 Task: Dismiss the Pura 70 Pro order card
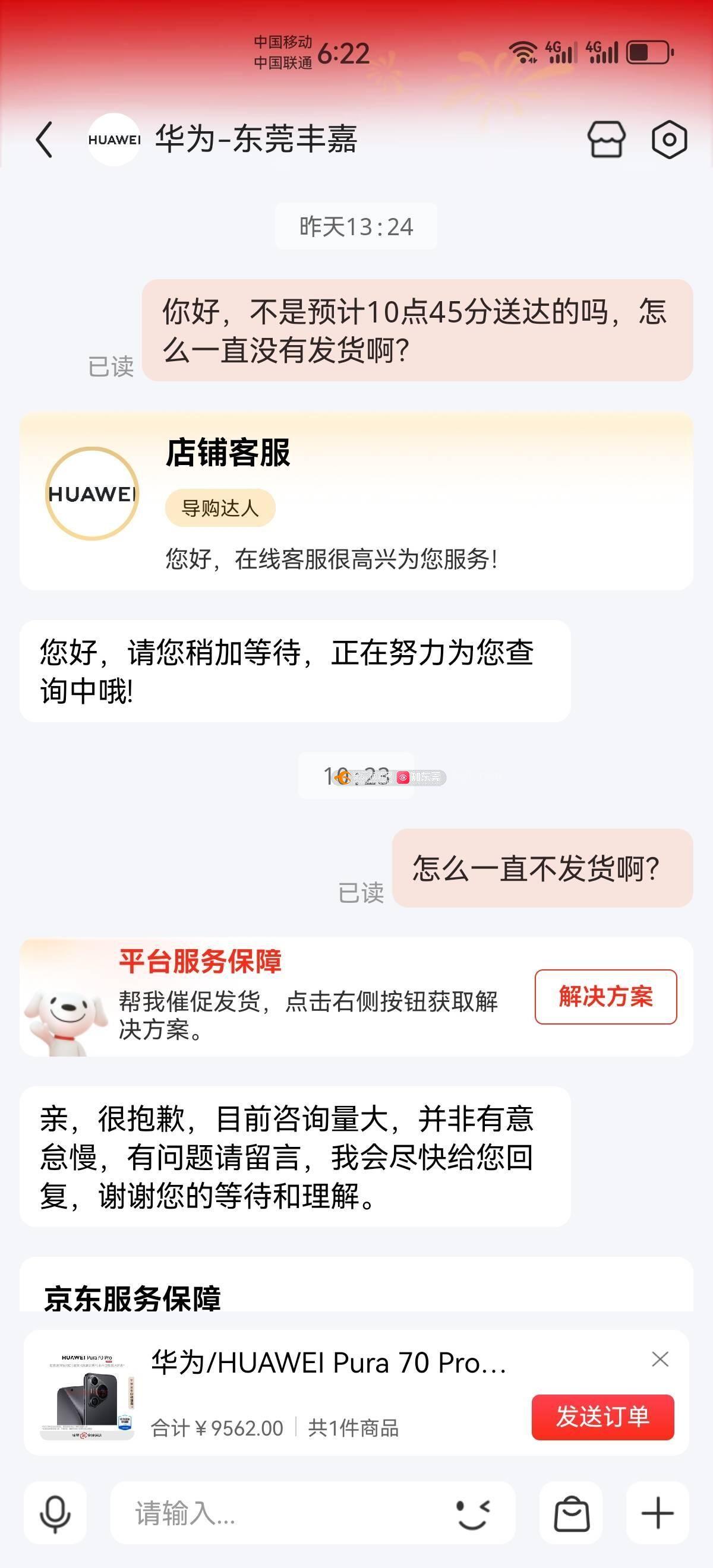(x=660, y=1359)
